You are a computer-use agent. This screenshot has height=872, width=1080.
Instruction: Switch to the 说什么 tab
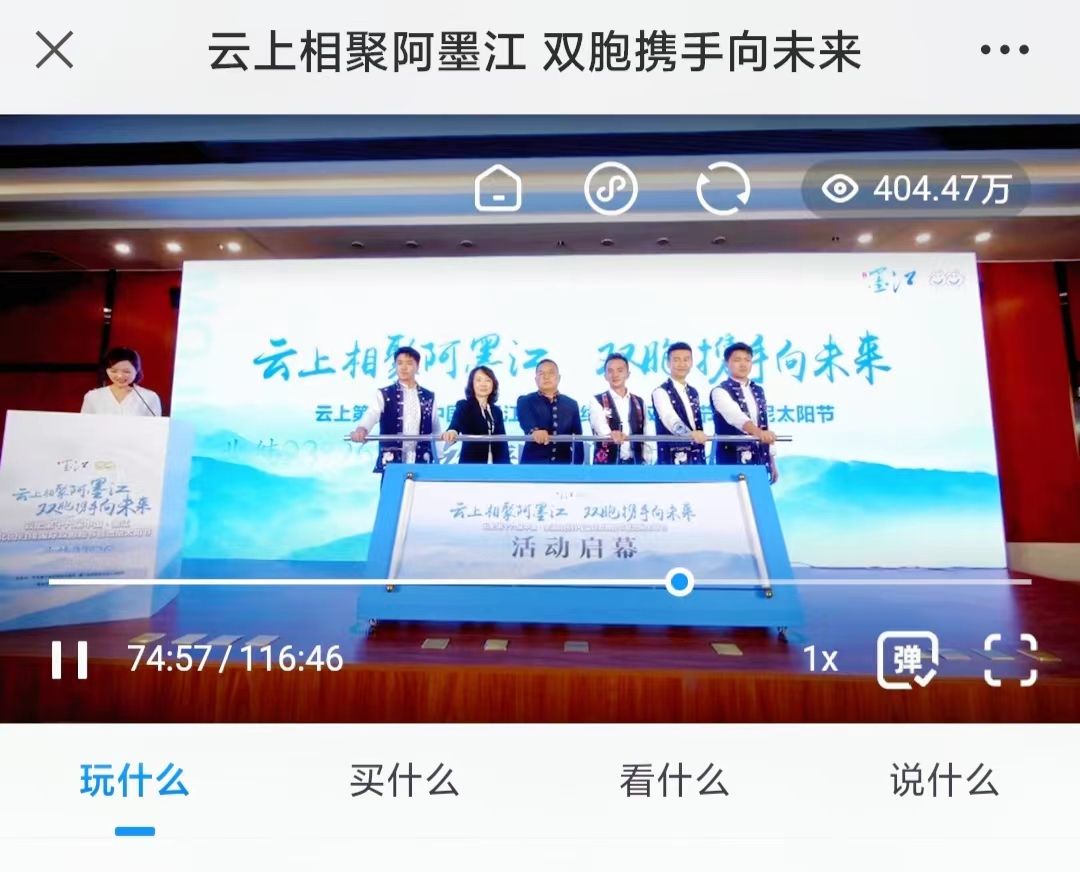(x=944, y=780)
